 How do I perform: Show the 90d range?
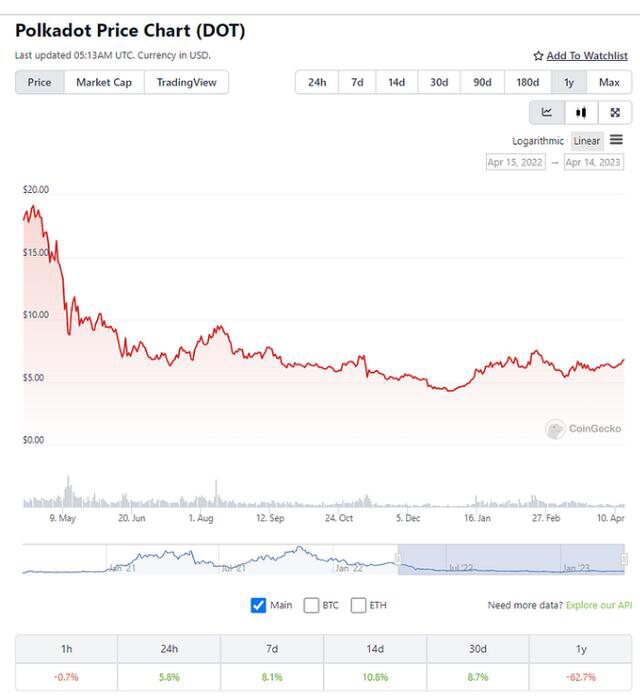482,82
